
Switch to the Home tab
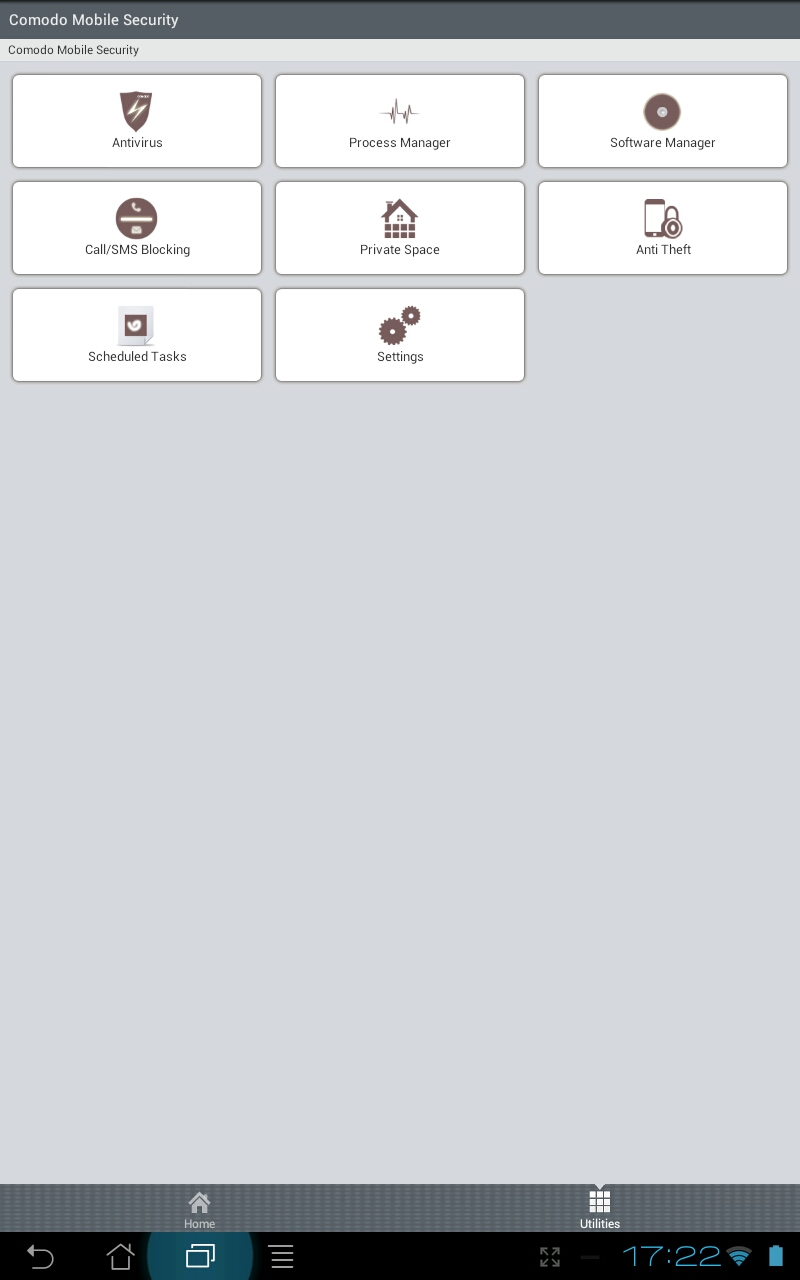[x=200, y=1209]
